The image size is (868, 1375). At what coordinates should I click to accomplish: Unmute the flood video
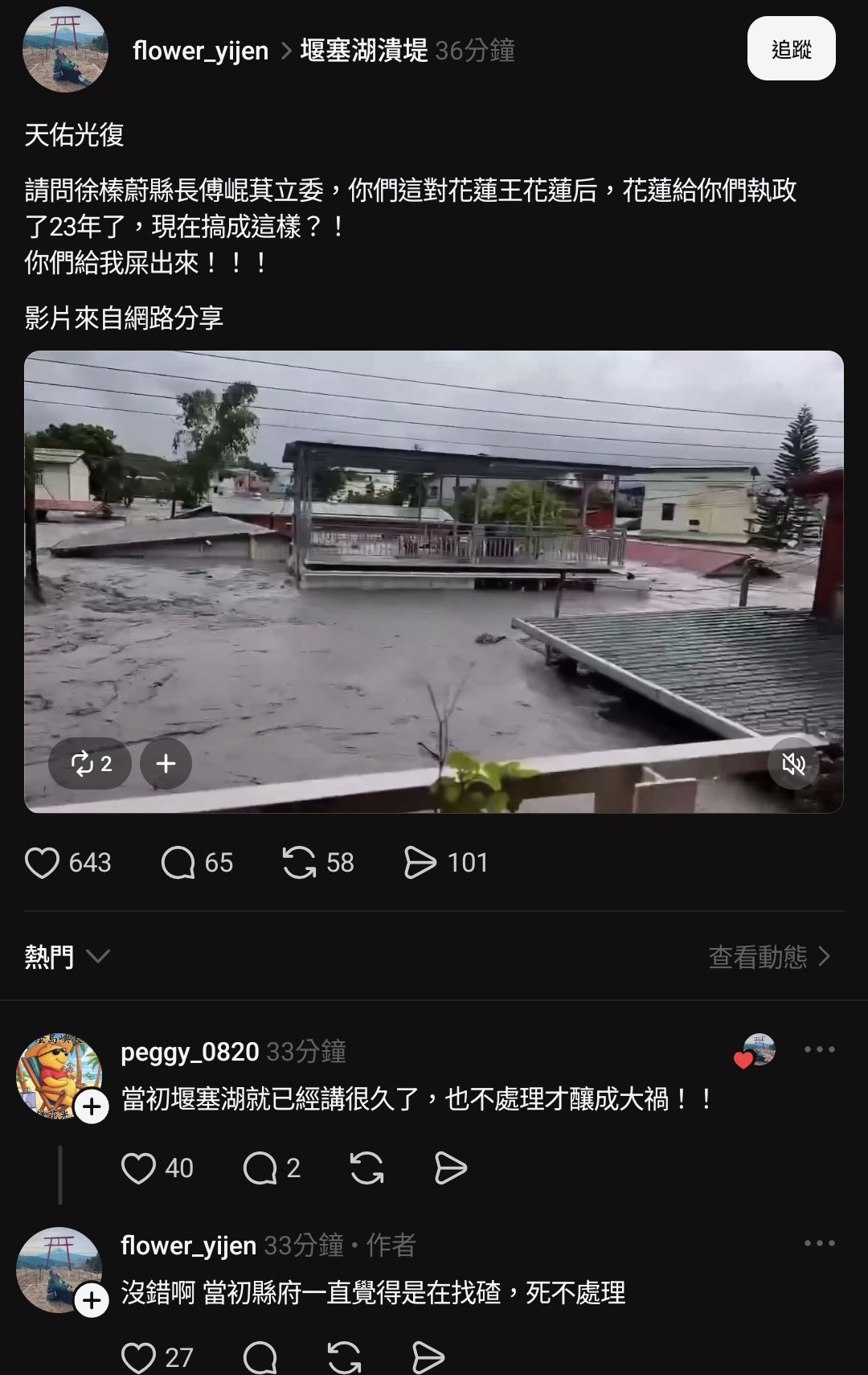(x=792, y=763)
